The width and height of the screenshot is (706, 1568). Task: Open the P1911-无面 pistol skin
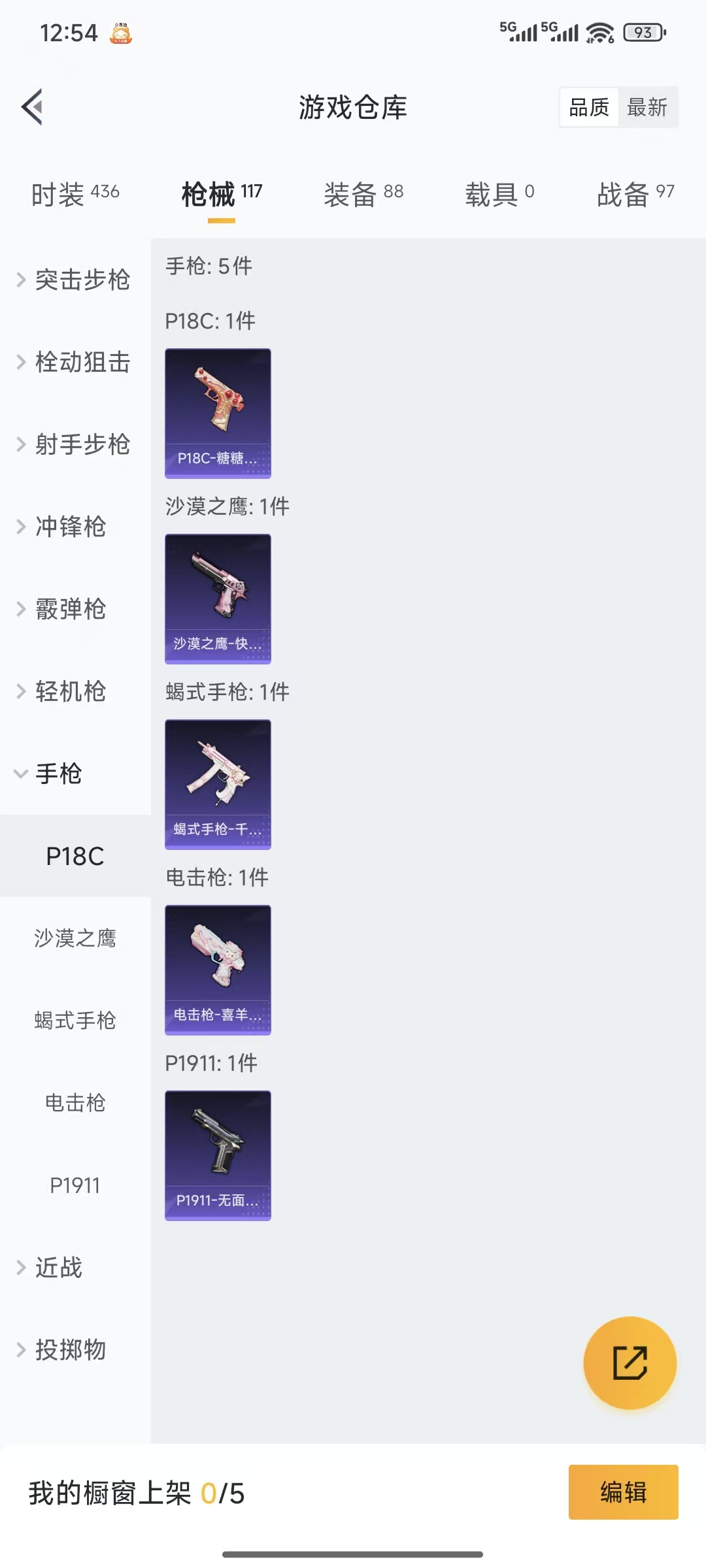click(x=218, y=1153)
